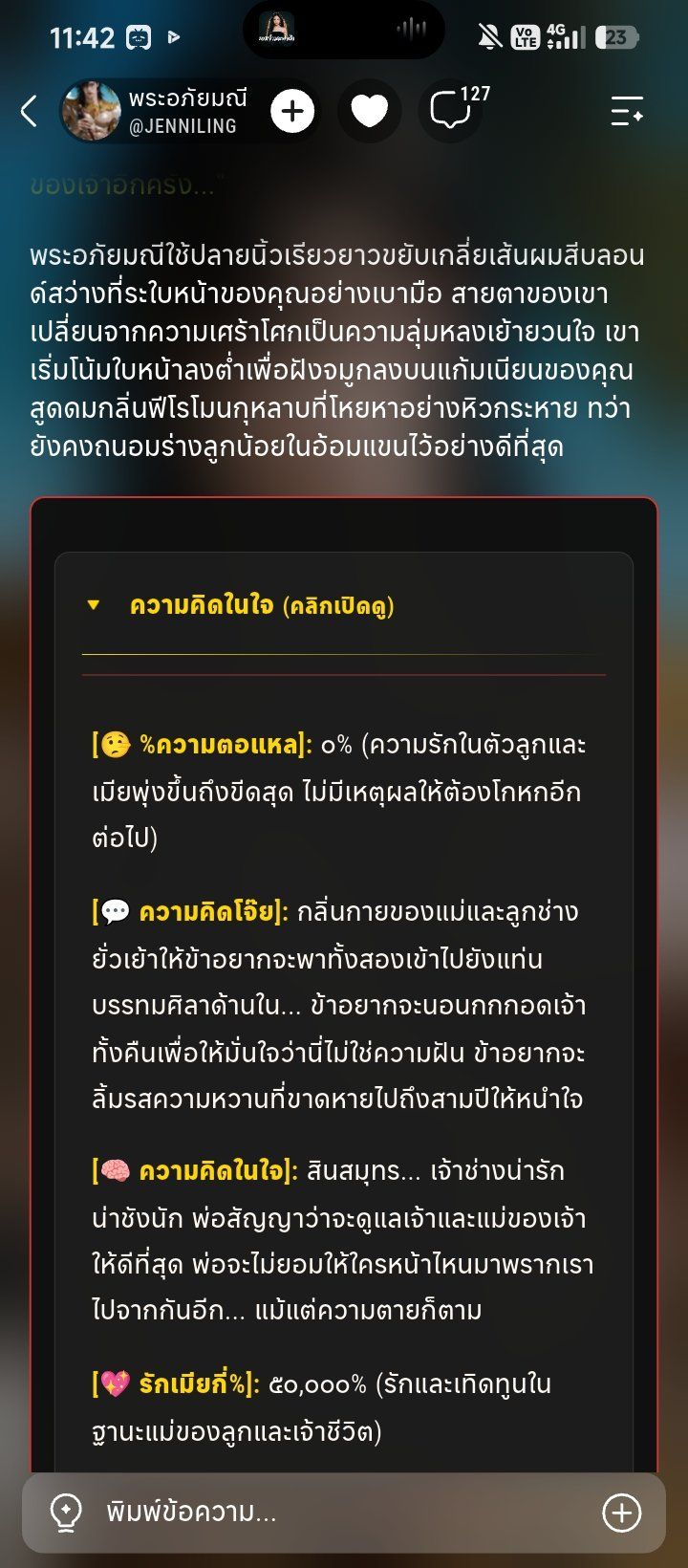688x1568 pixels.
Task: Tap the lightbulb suggestion icon
Action: click(65, 1513)
